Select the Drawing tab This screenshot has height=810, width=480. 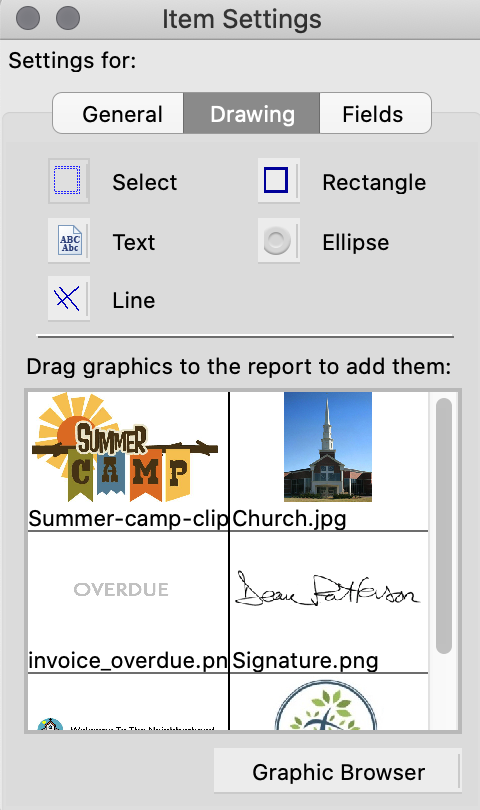(x=252, y=113)
